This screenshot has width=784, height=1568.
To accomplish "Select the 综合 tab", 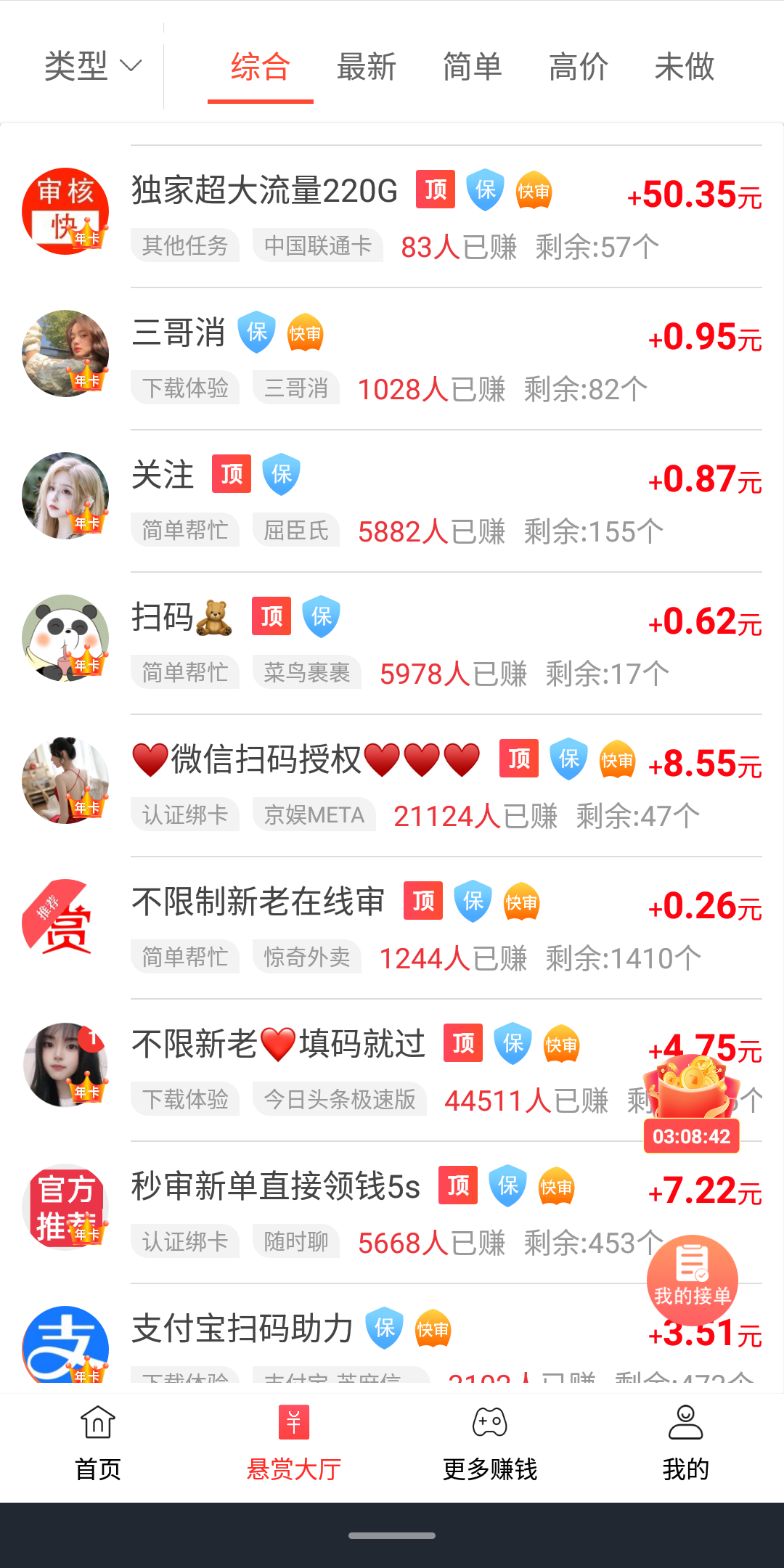I will (x=261, y=67).
